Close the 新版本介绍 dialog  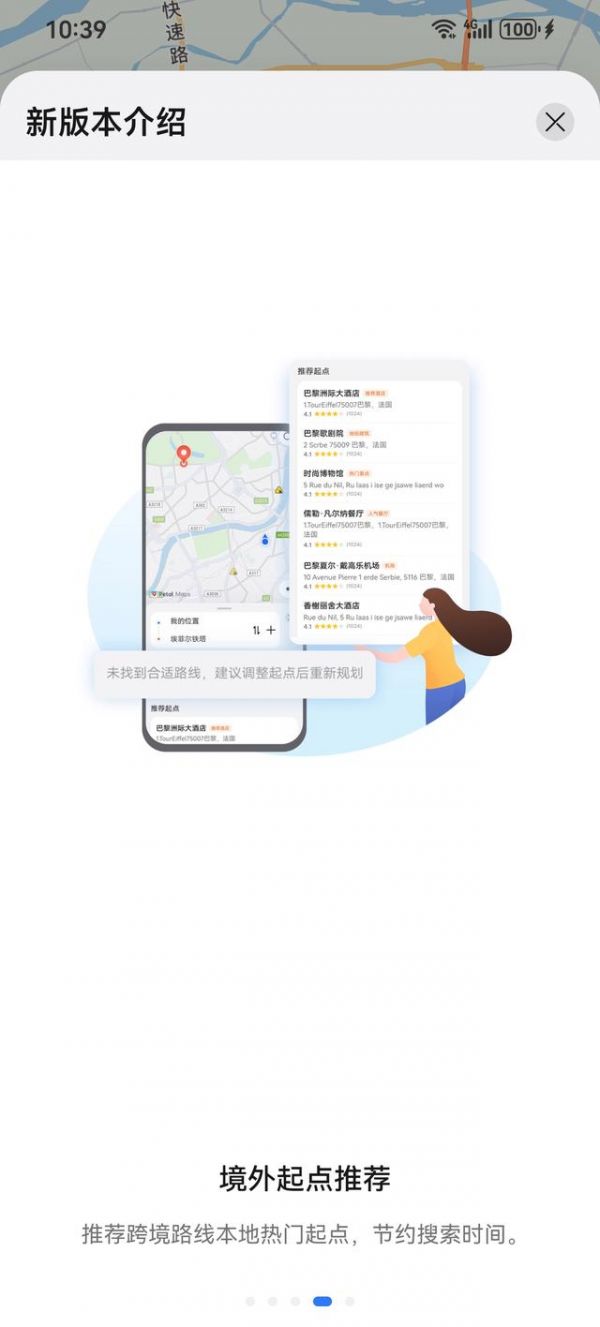pos(555,123)
